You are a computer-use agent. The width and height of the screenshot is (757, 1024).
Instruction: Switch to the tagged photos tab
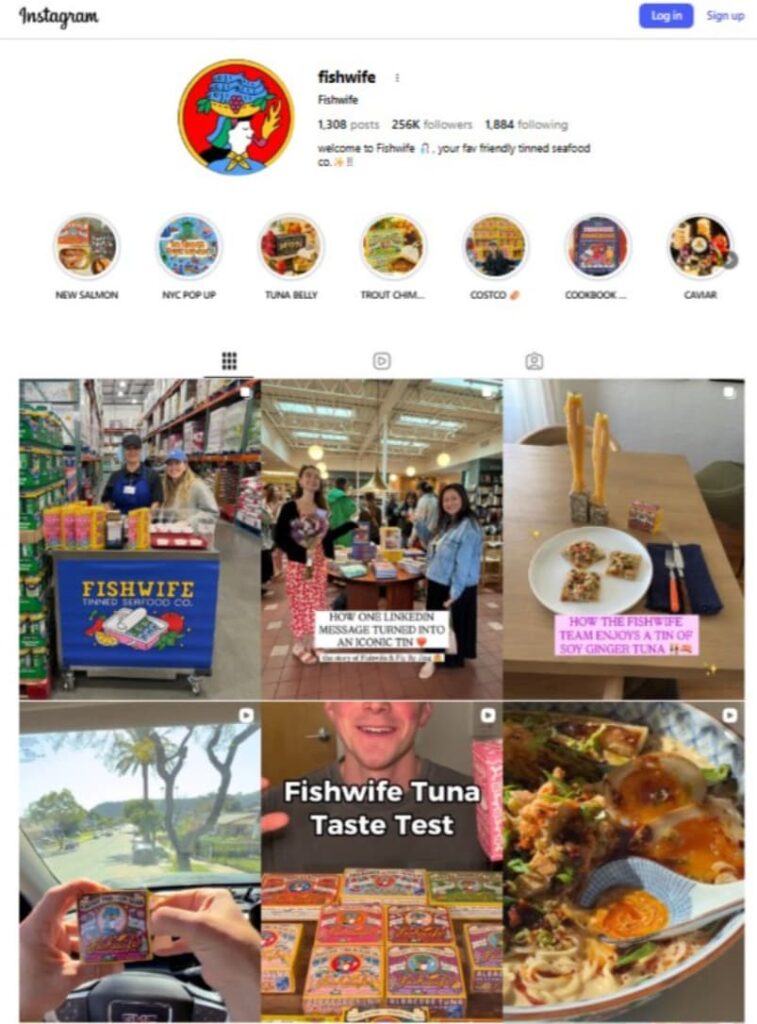[534, 361]
